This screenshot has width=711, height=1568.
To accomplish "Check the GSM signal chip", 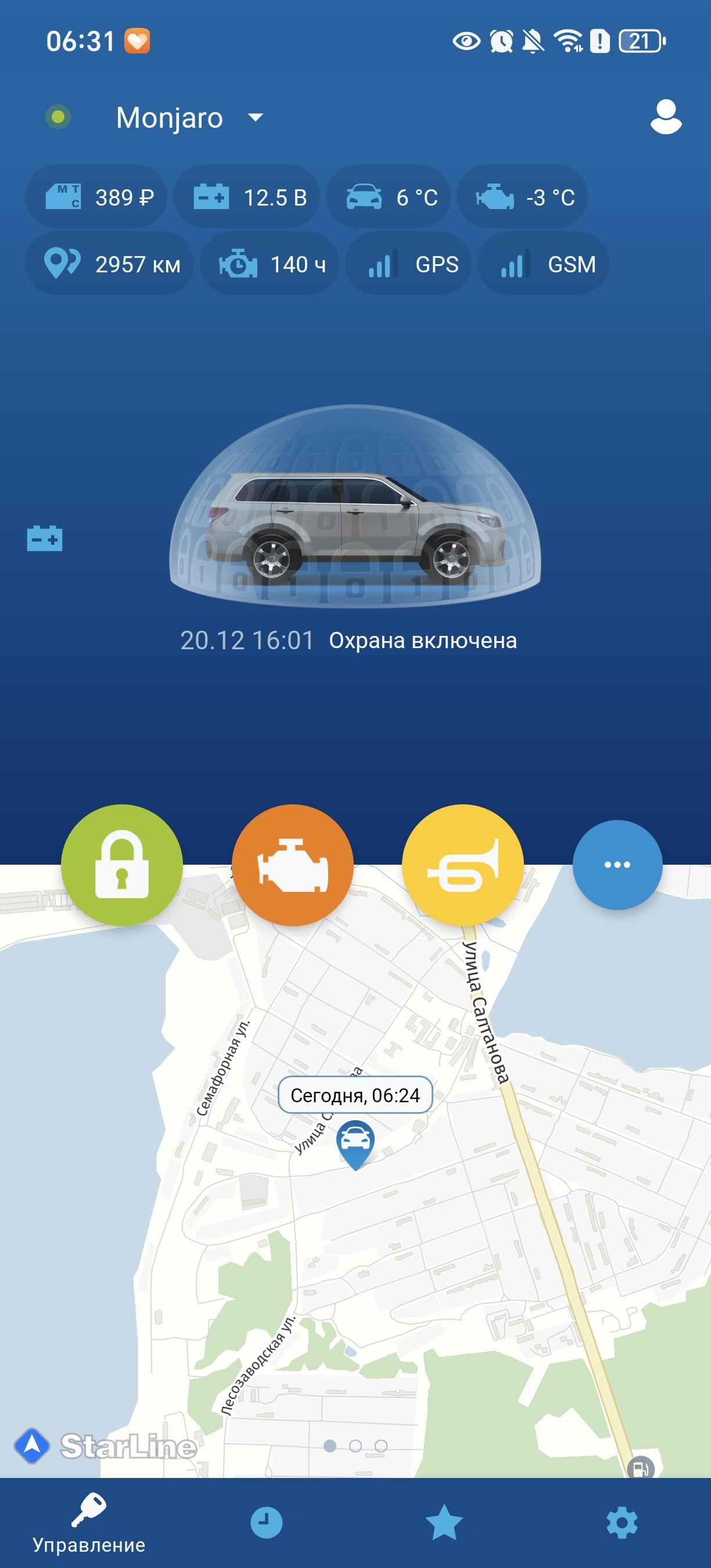I will (x=544, y=264).
